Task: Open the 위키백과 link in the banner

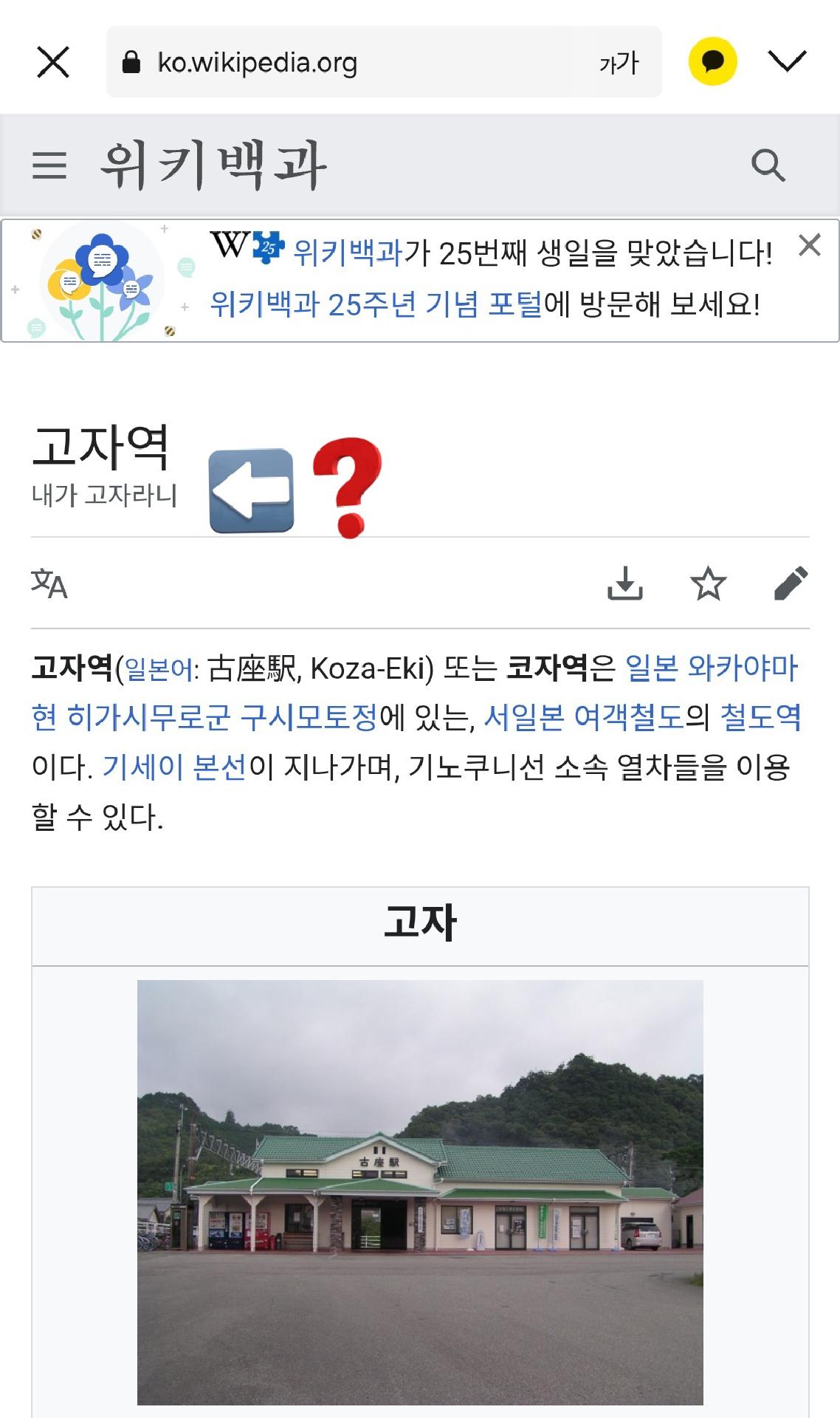Action: tap(348, 253)
